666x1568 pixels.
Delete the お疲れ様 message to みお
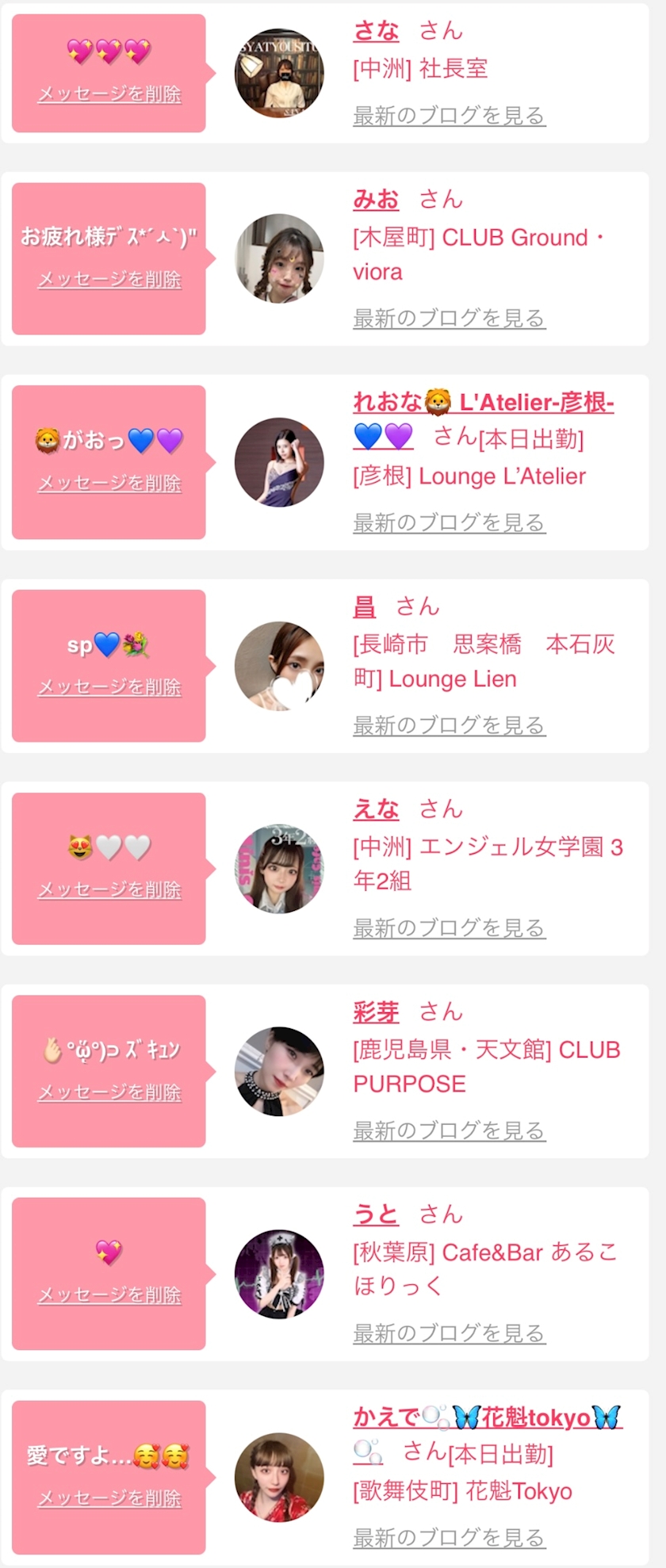click(109, 280)
